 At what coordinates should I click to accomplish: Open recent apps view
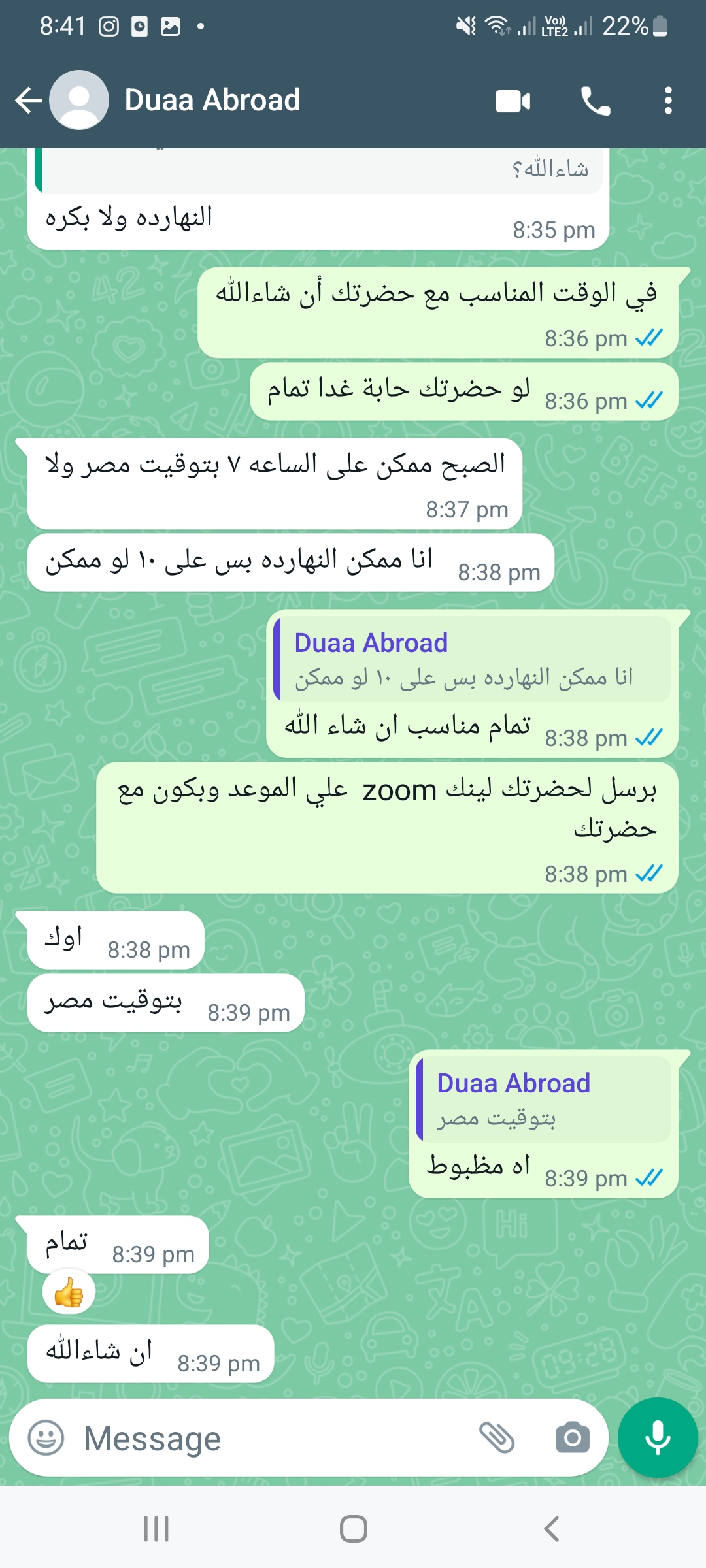point(156,1529)
